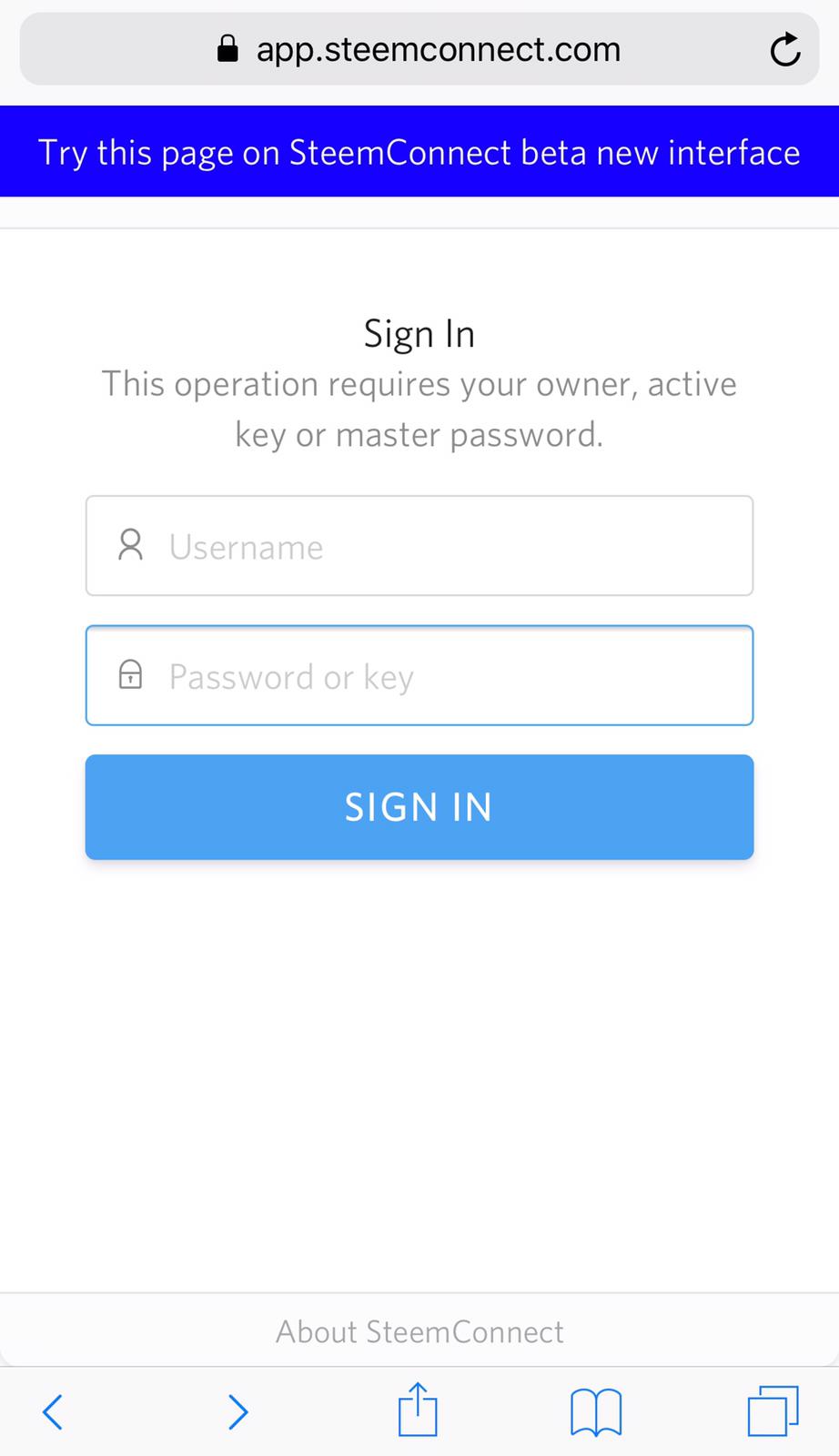This screenshot has height=1456, width=839.
Task: Tap the Username field
Action: point(419,546)
